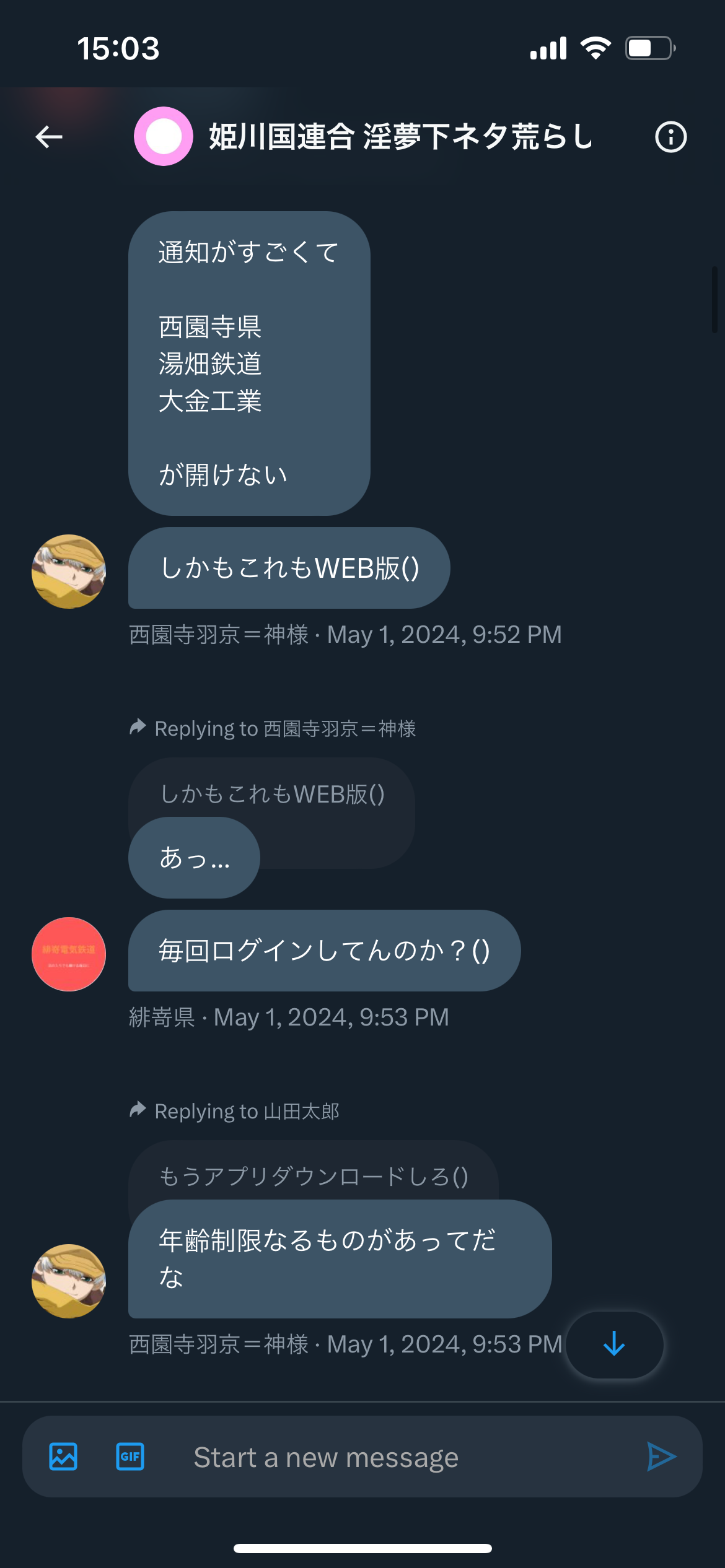Screen dimensions: 725x1568
Task: Jump to the latest messages with the down arrow
Action: pyautogui.click(x=615, y=1344)
